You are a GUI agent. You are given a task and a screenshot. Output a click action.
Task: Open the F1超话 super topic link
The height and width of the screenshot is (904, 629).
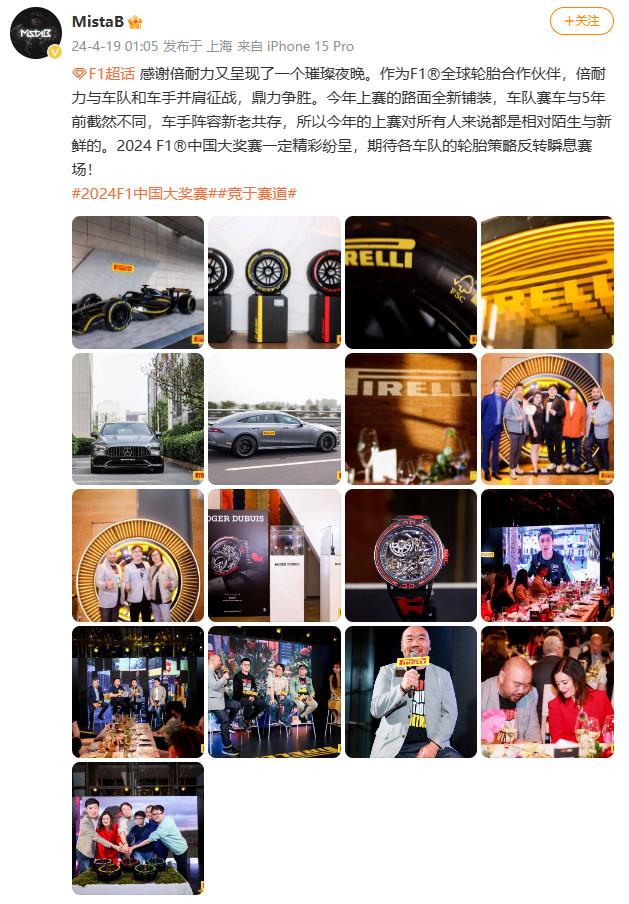[104, 73]
